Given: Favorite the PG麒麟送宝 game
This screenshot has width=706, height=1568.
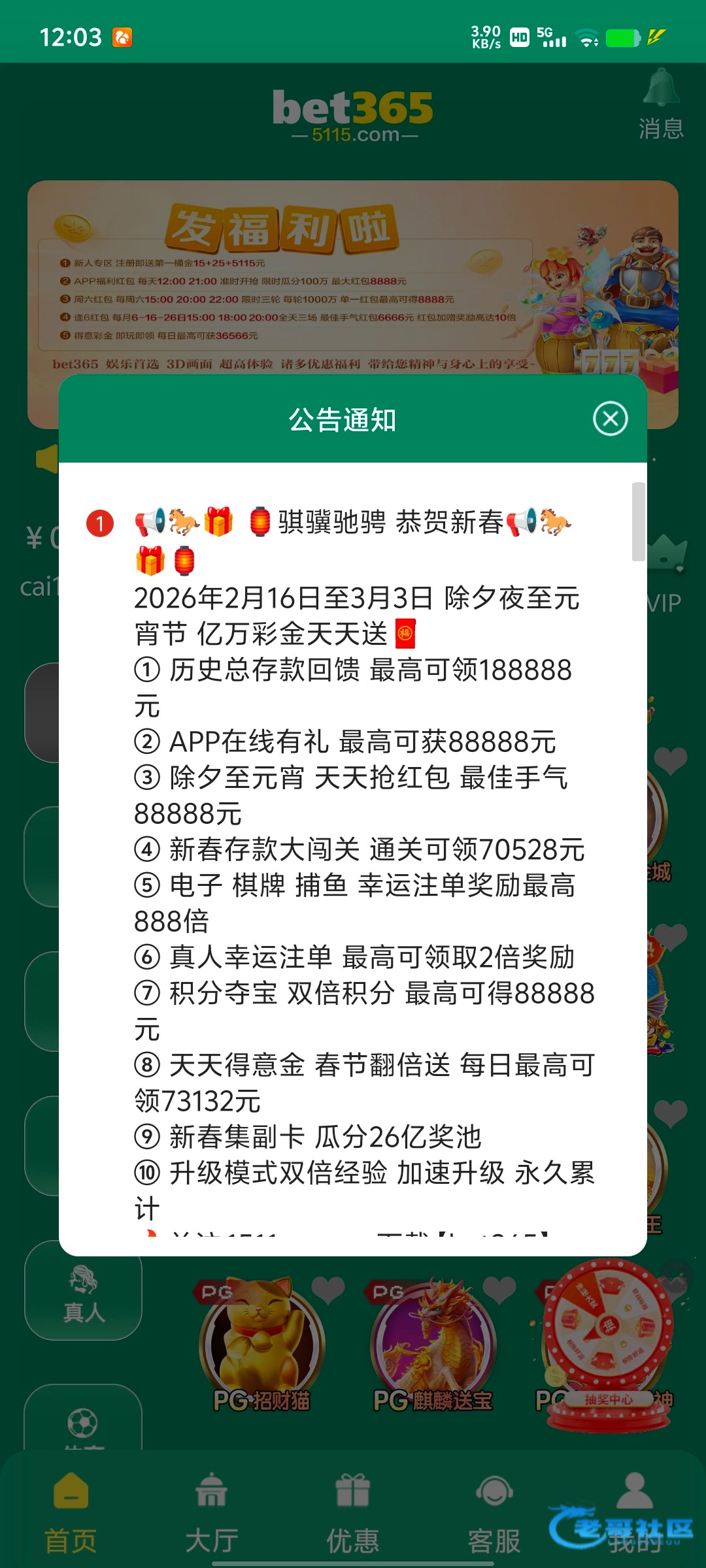Looking at the screenshot, I should pyautogui.click(x=499, y=1290).
